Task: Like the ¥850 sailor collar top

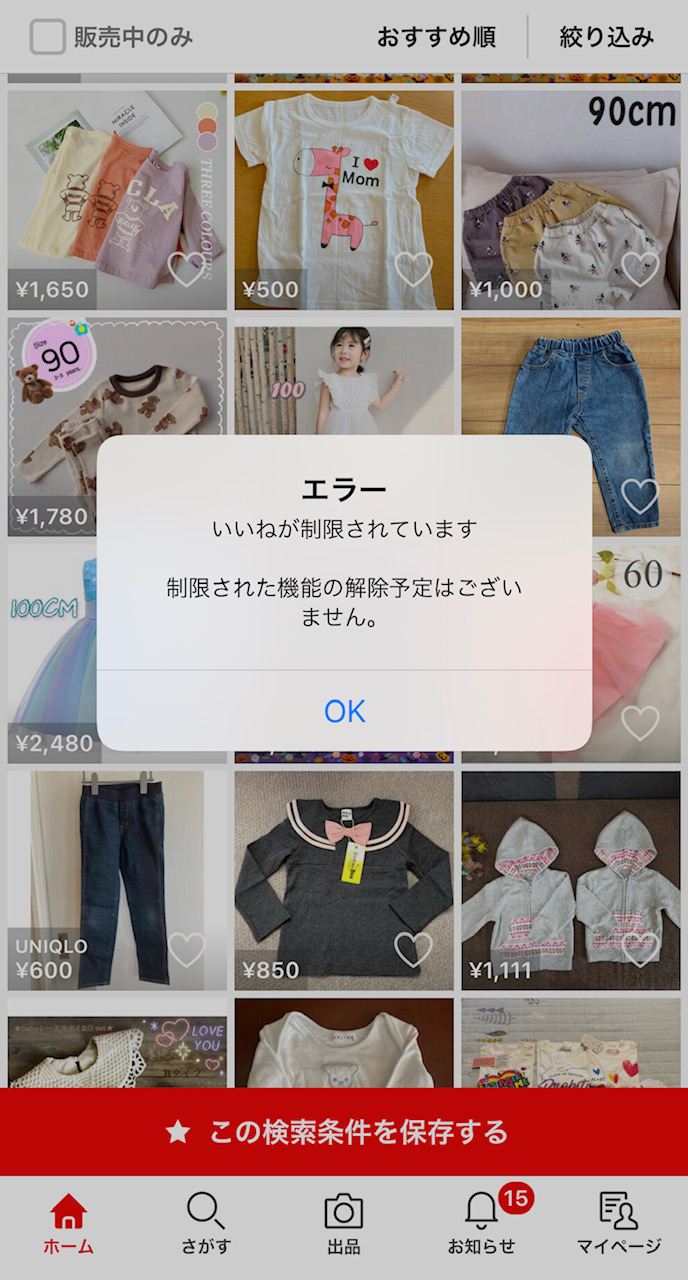Action: 413,949
